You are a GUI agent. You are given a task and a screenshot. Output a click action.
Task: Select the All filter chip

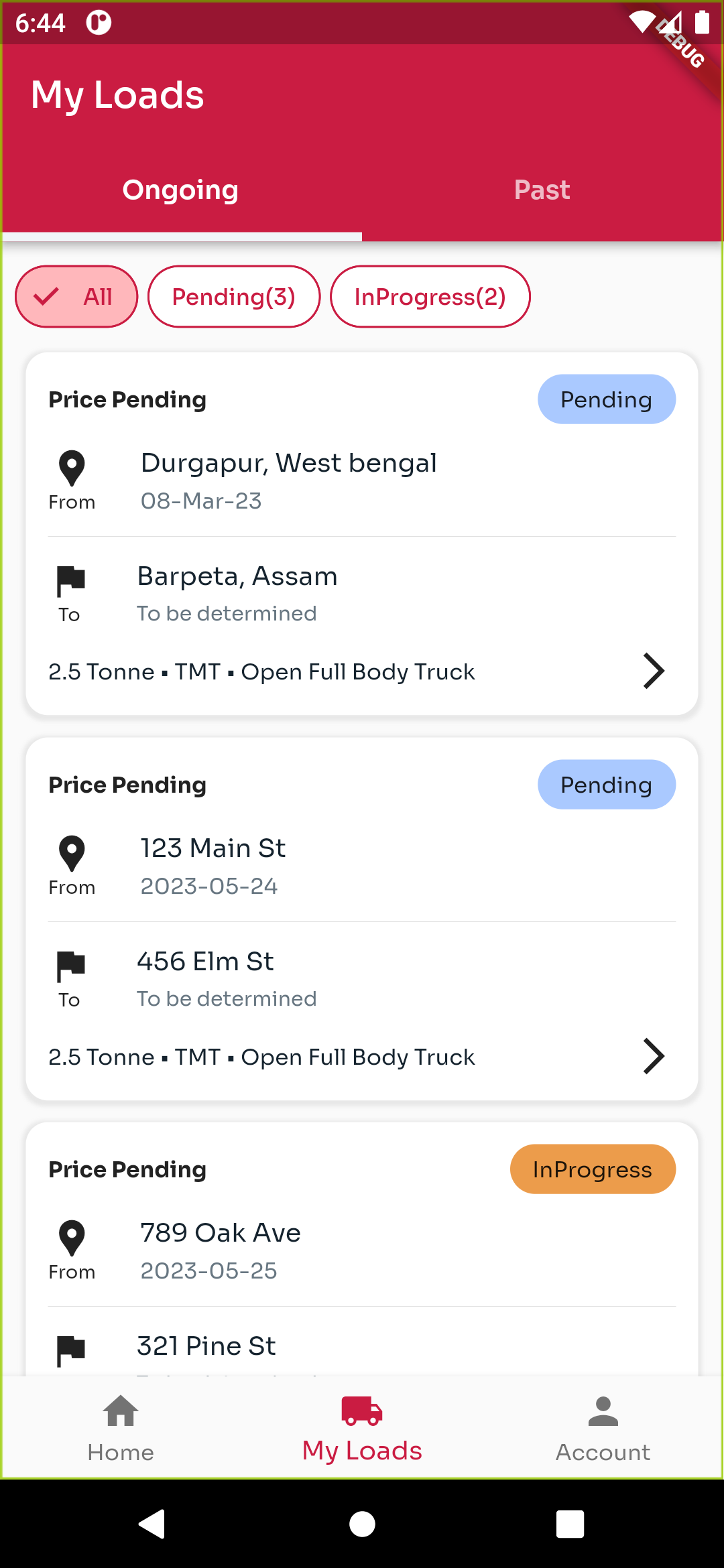point(76,297)
